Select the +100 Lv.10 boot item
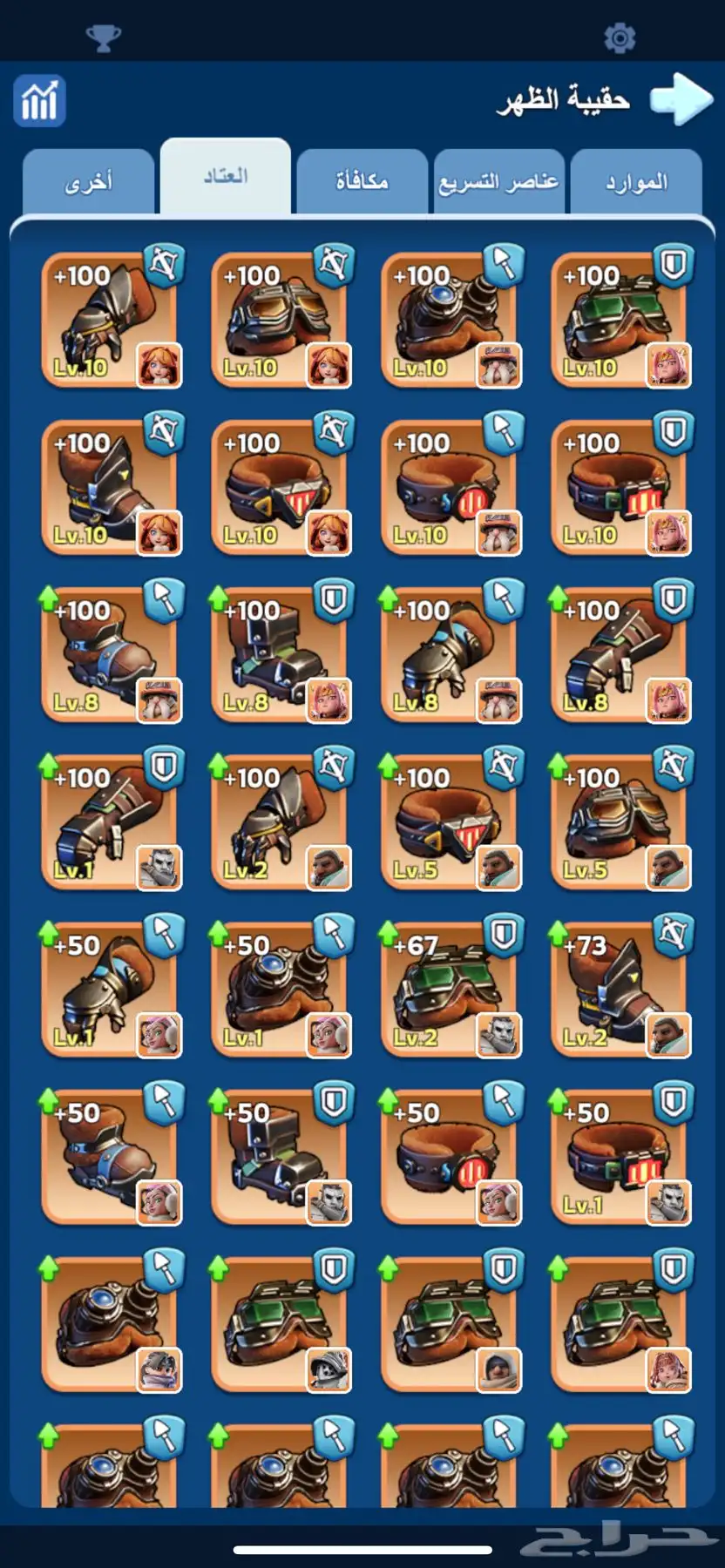Image resolution: width=725 pixels, height=1568 pixels. 109,486
